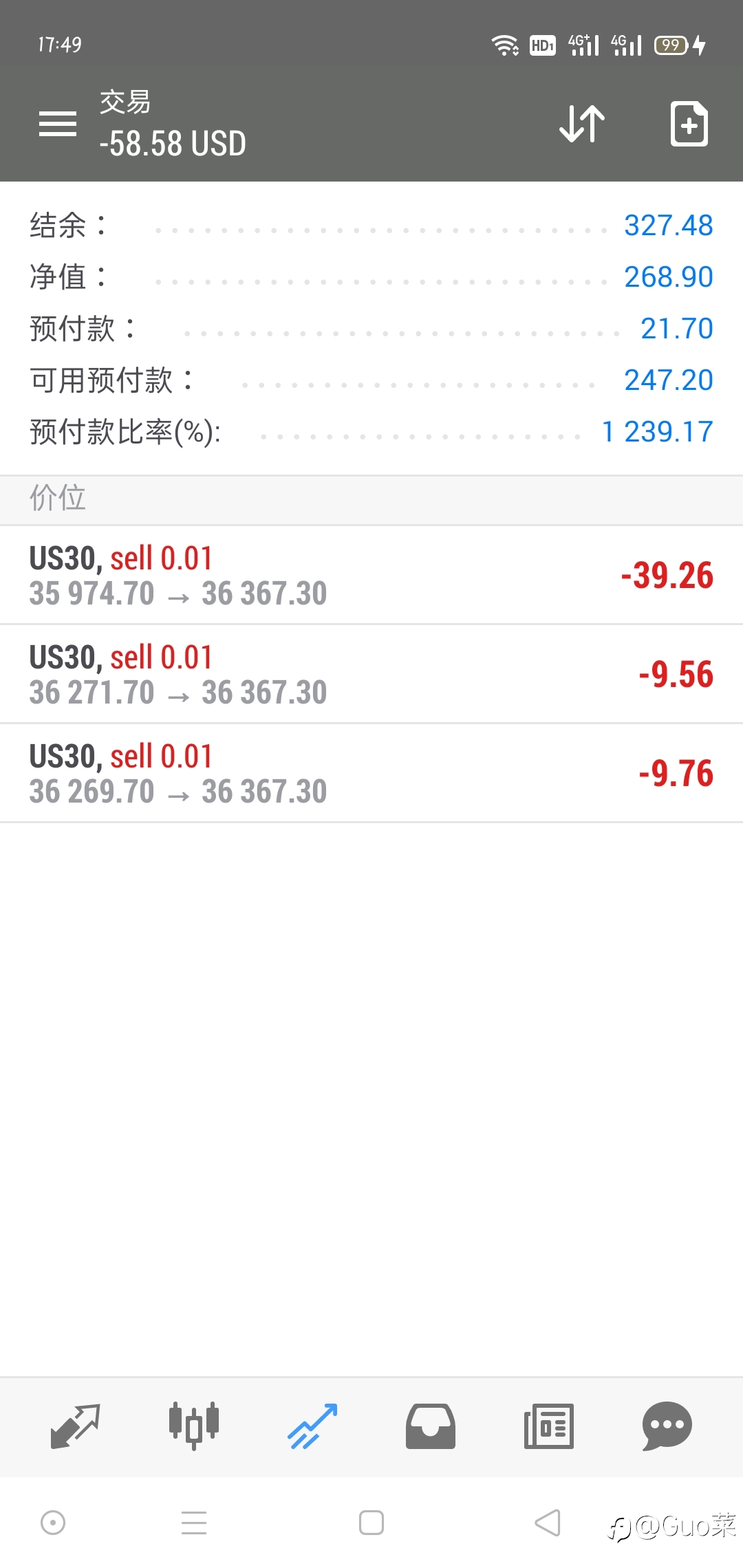Tap the sort arrows icon
This screenshot has height=1568, width=743.
[582, 124]
